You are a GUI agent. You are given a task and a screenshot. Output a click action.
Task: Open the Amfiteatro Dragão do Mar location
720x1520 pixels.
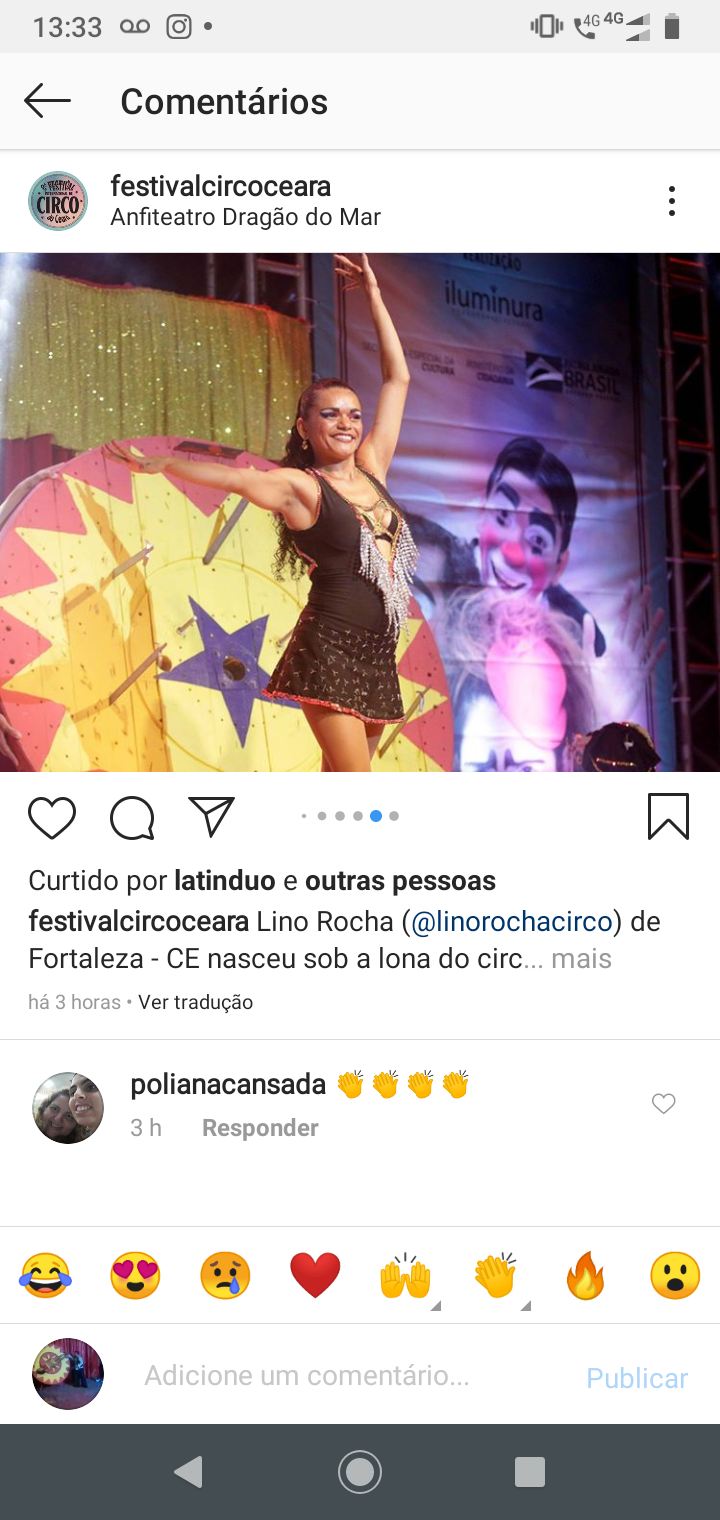click(x=245, y=217)
